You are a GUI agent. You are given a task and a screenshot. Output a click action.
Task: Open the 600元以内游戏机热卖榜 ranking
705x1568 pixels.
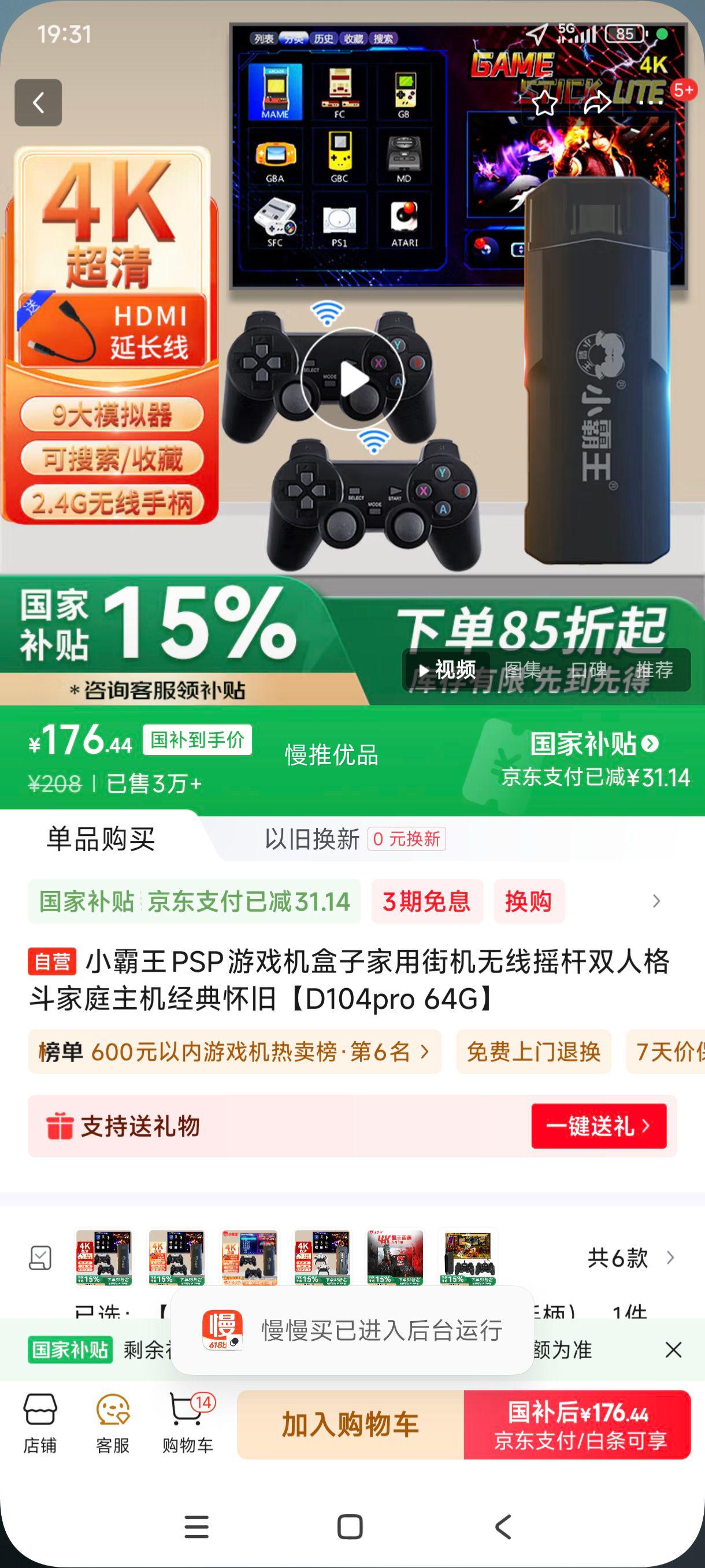tap(234, 1051)
